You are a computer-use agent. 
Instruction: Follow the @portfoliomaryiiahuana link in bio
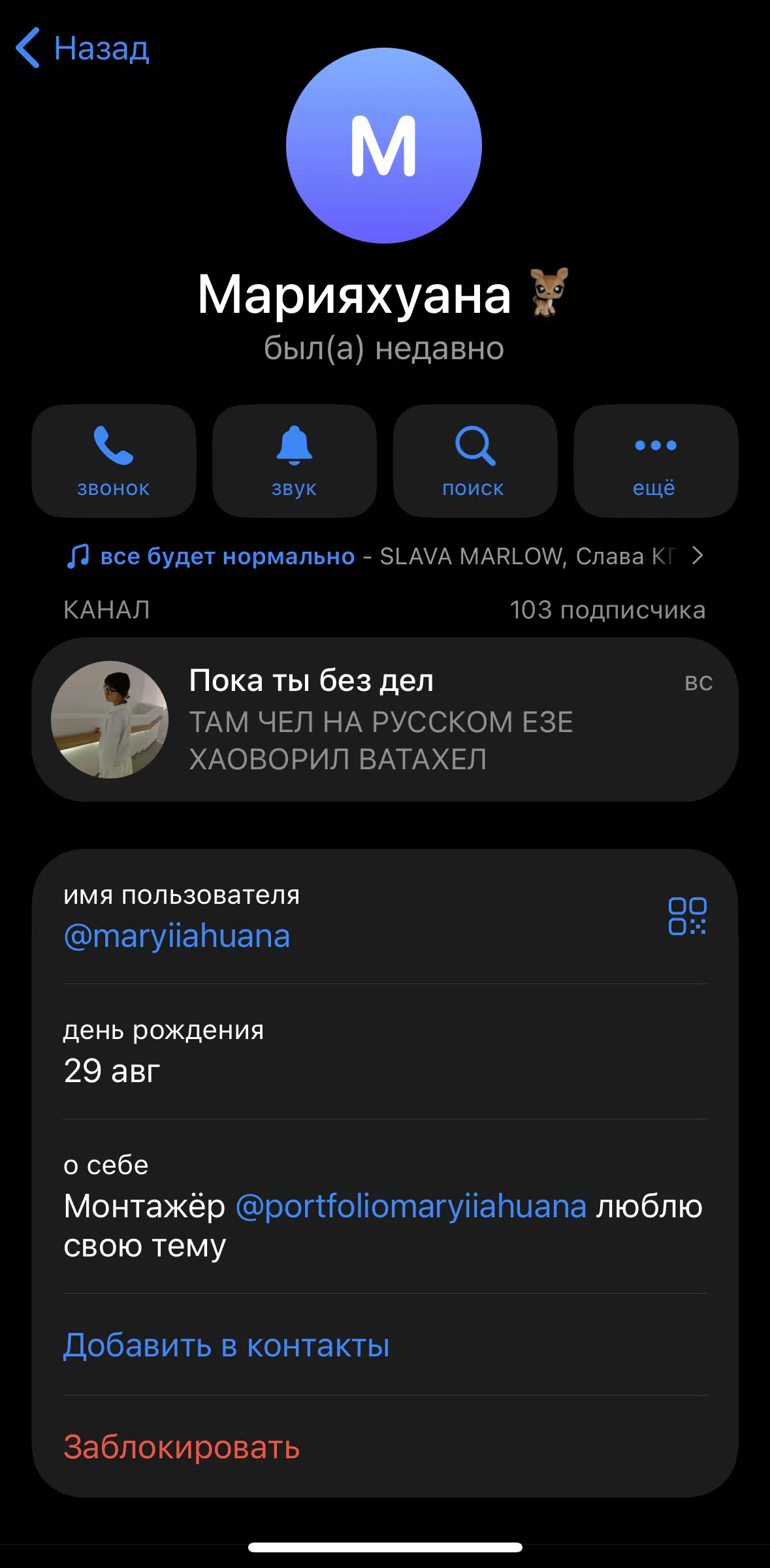pyautogui.click(x=411, y=1206)
